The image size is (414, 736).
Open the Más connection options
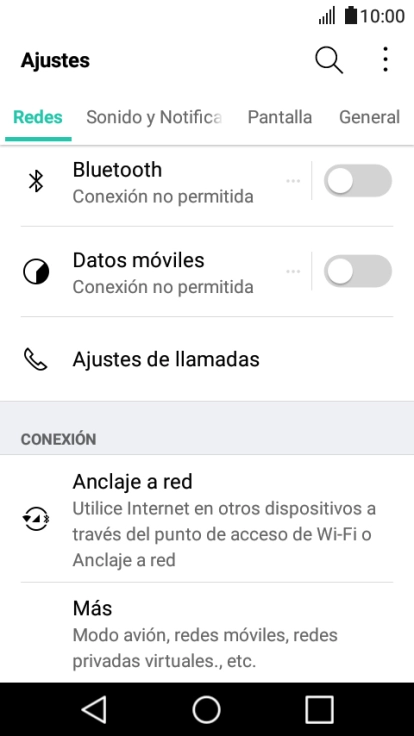tap(207, 633)
